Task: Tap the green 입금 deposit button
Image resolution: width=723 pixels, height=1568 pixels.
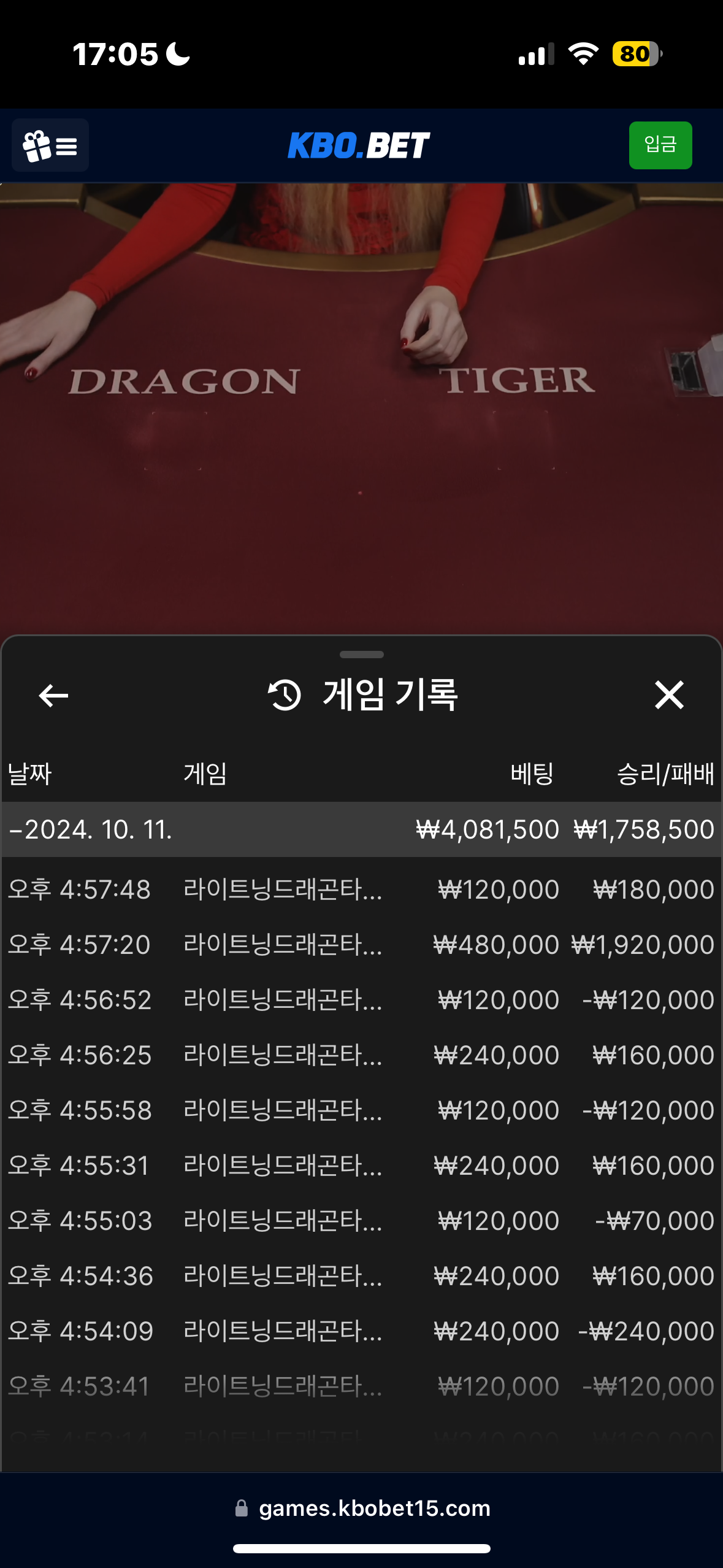Action: [x=660, y=145]
